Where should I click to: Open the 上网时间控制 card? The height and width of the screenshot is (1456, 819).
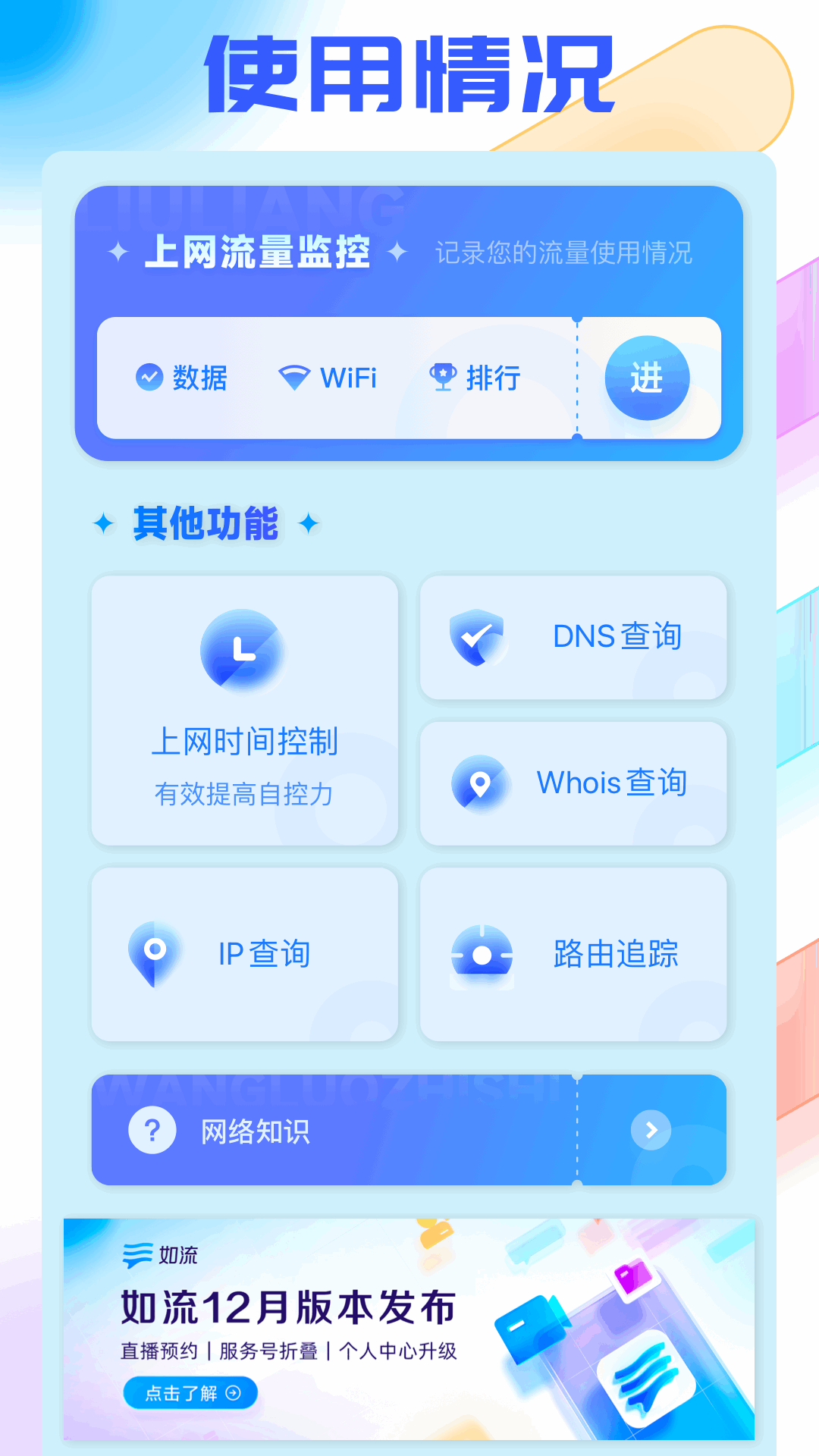click(244, 710)
